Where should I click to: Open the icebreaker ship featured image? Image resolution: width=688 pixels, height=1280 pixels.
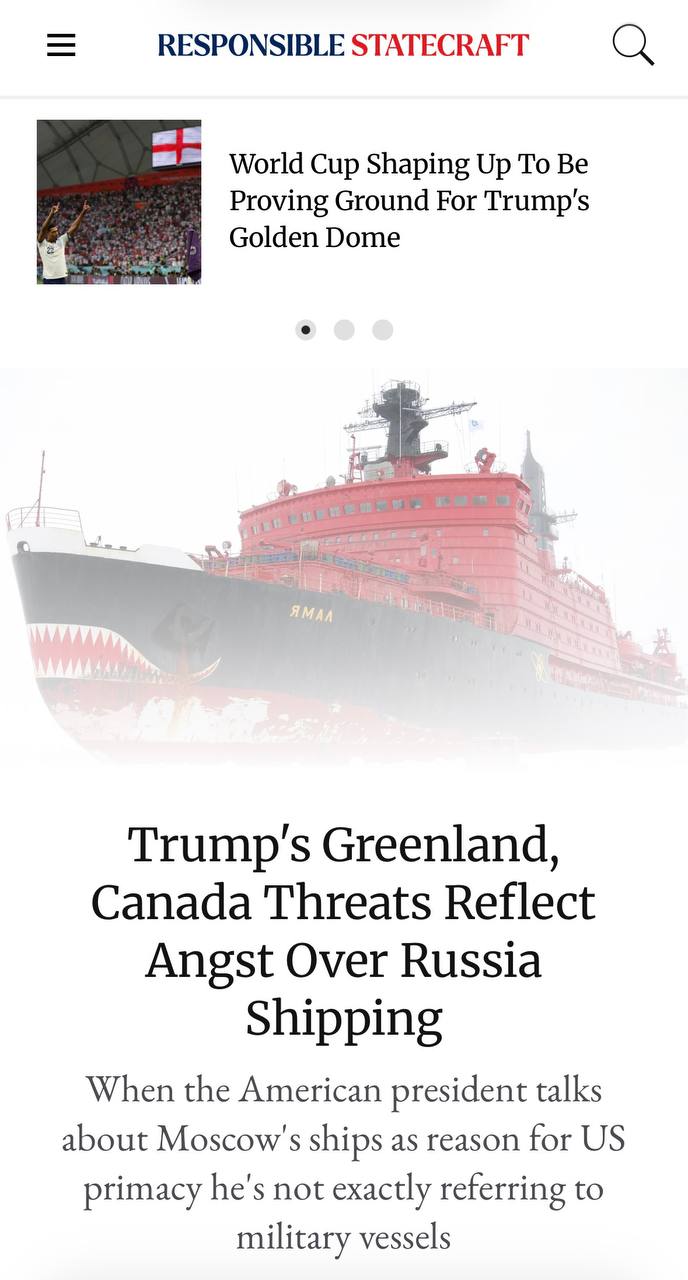click(344, 565)
